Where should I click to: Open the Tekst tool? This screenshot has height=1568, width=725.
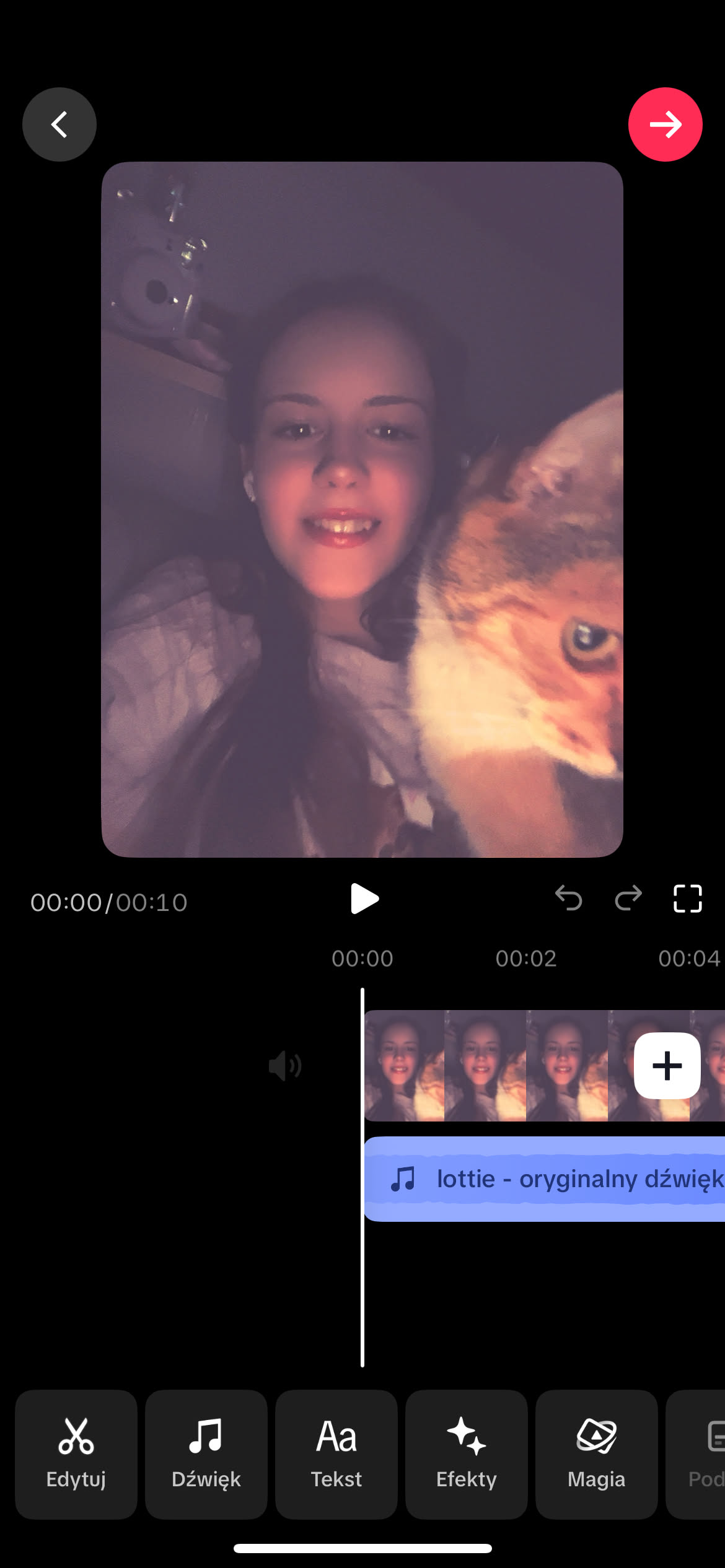tap(336, 1454)
